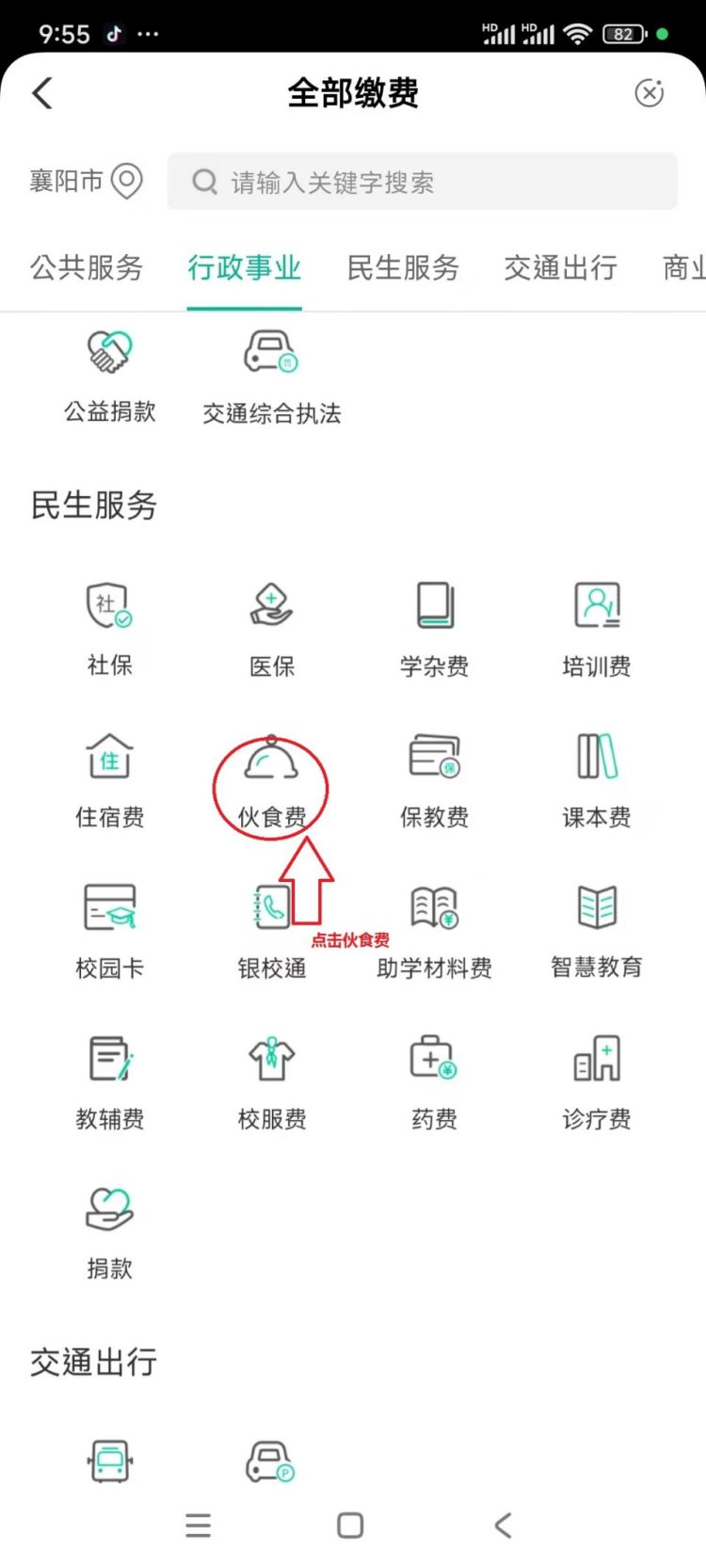Screen dimensions: 706x1568
Task: Open 学杂费 payment
Action: (x=434, y=626)
